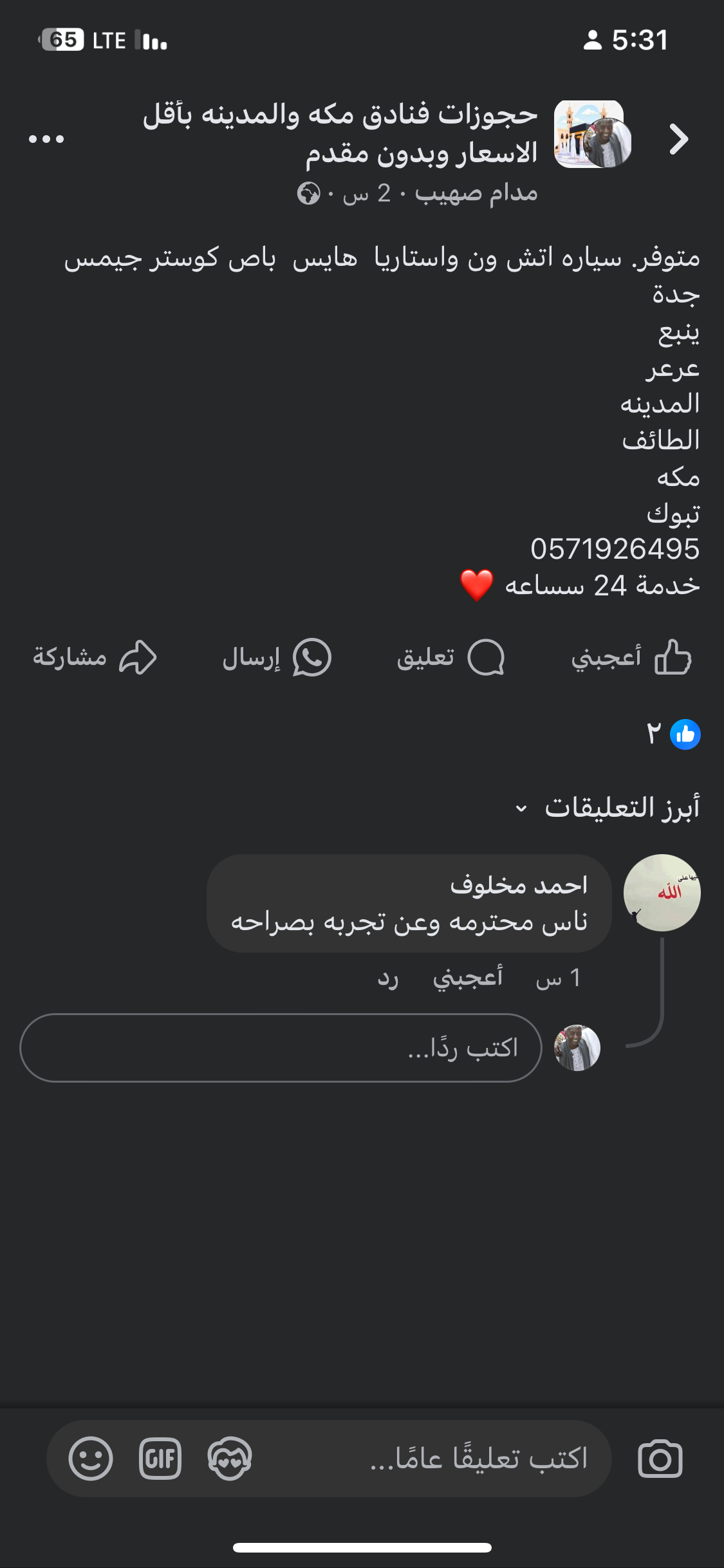The image size is (724, 1568).
Task: Send the post via WhatsApp إرسال
Action: point(277,657)
